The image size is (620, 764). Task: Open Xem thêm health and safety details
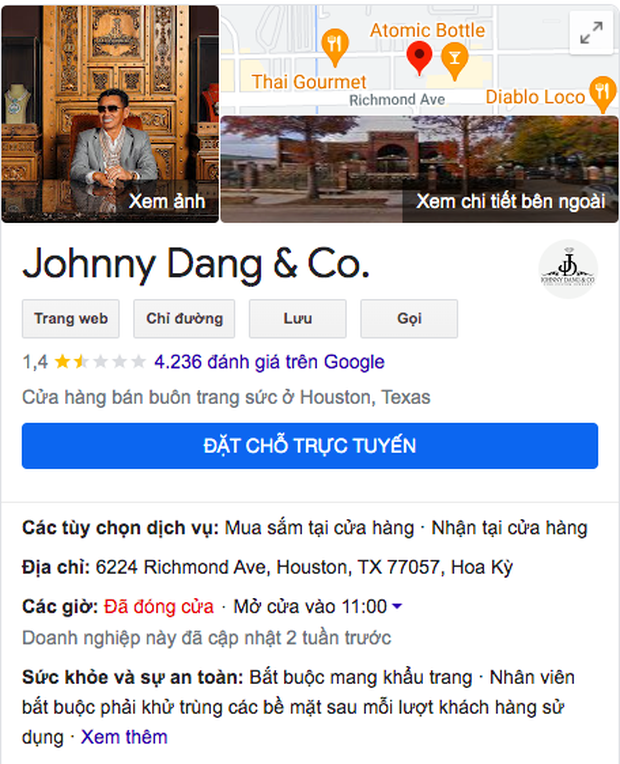pos(124,738)
